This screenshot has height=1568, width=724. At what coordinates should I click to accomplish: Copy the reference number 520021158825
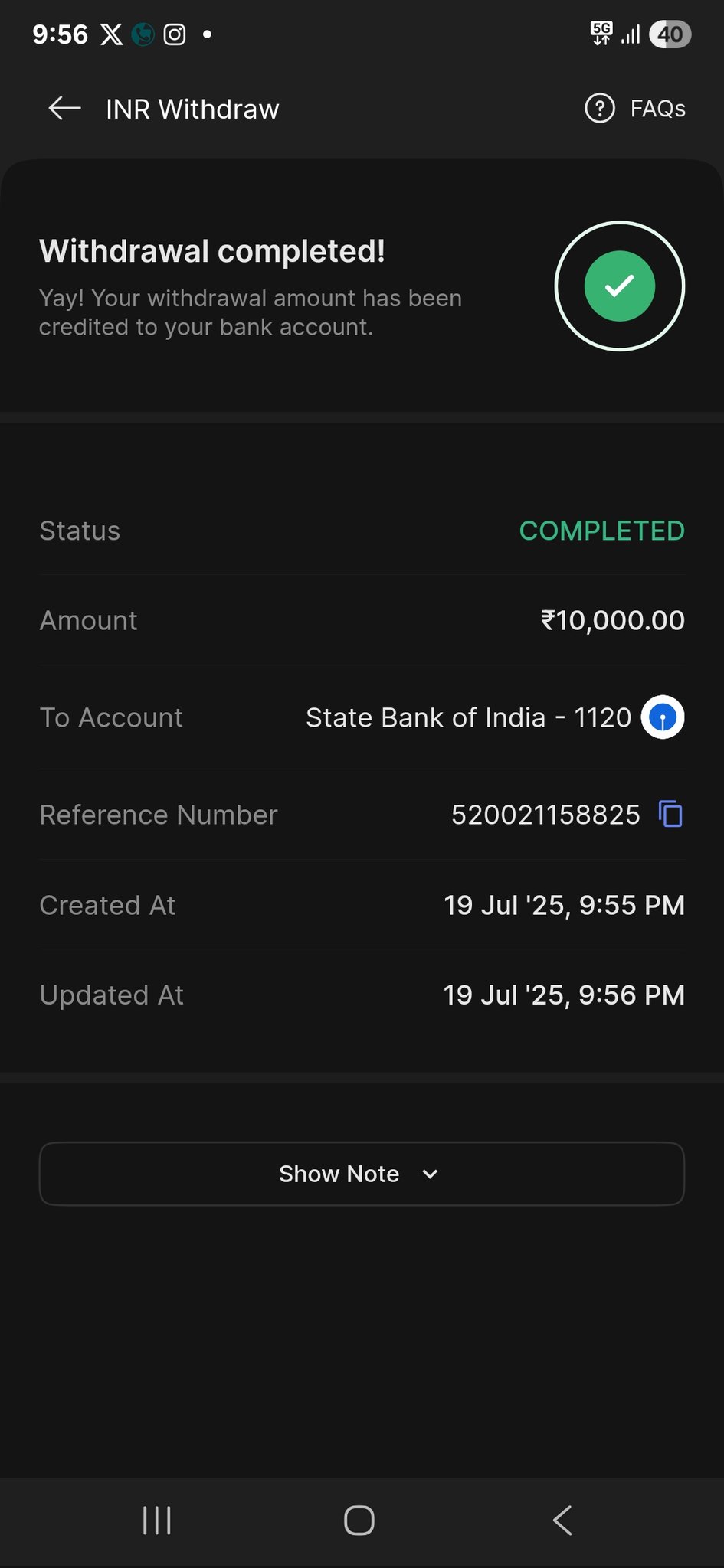670,814
